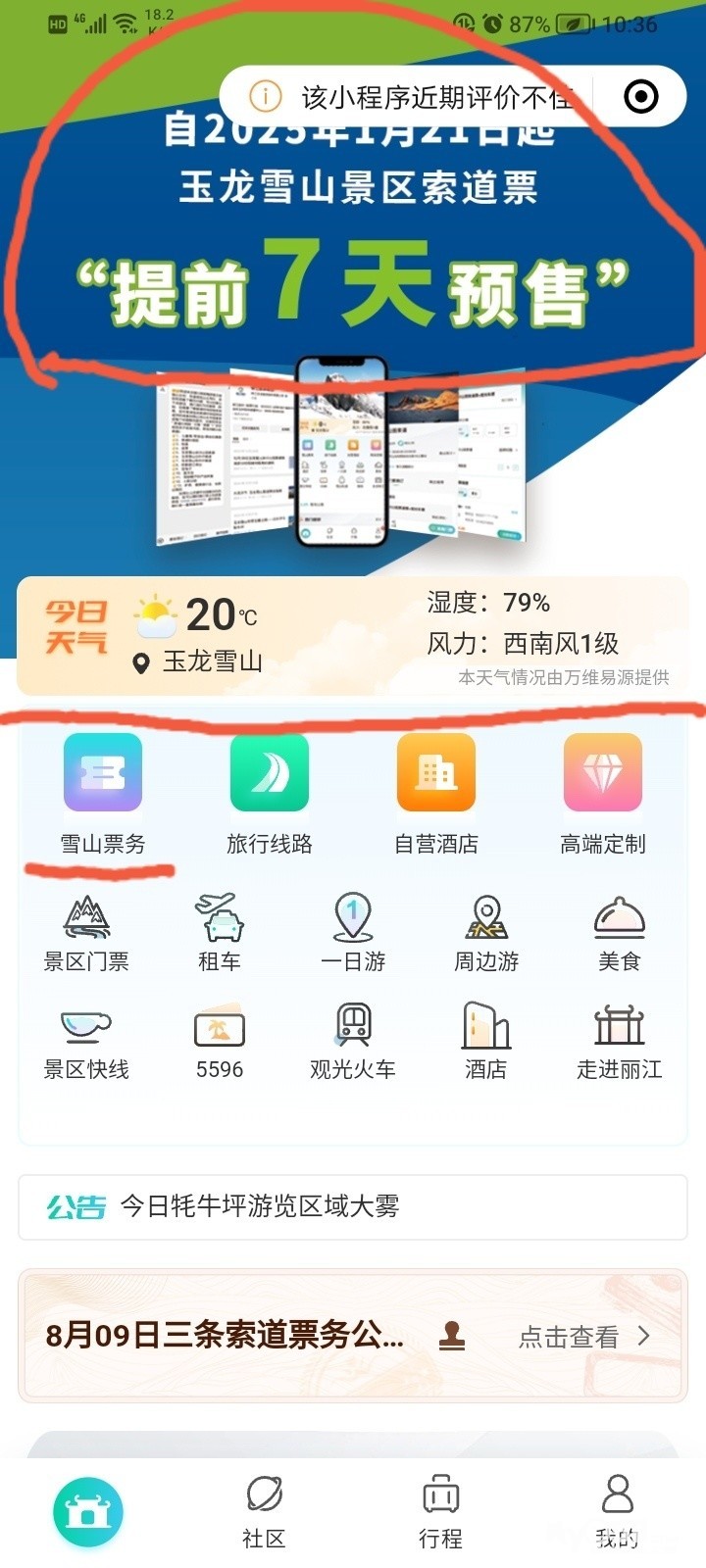Open the 酒店 hotel icon in the bottom grid row
The image size is (706, 1568).
(486, 1042)
